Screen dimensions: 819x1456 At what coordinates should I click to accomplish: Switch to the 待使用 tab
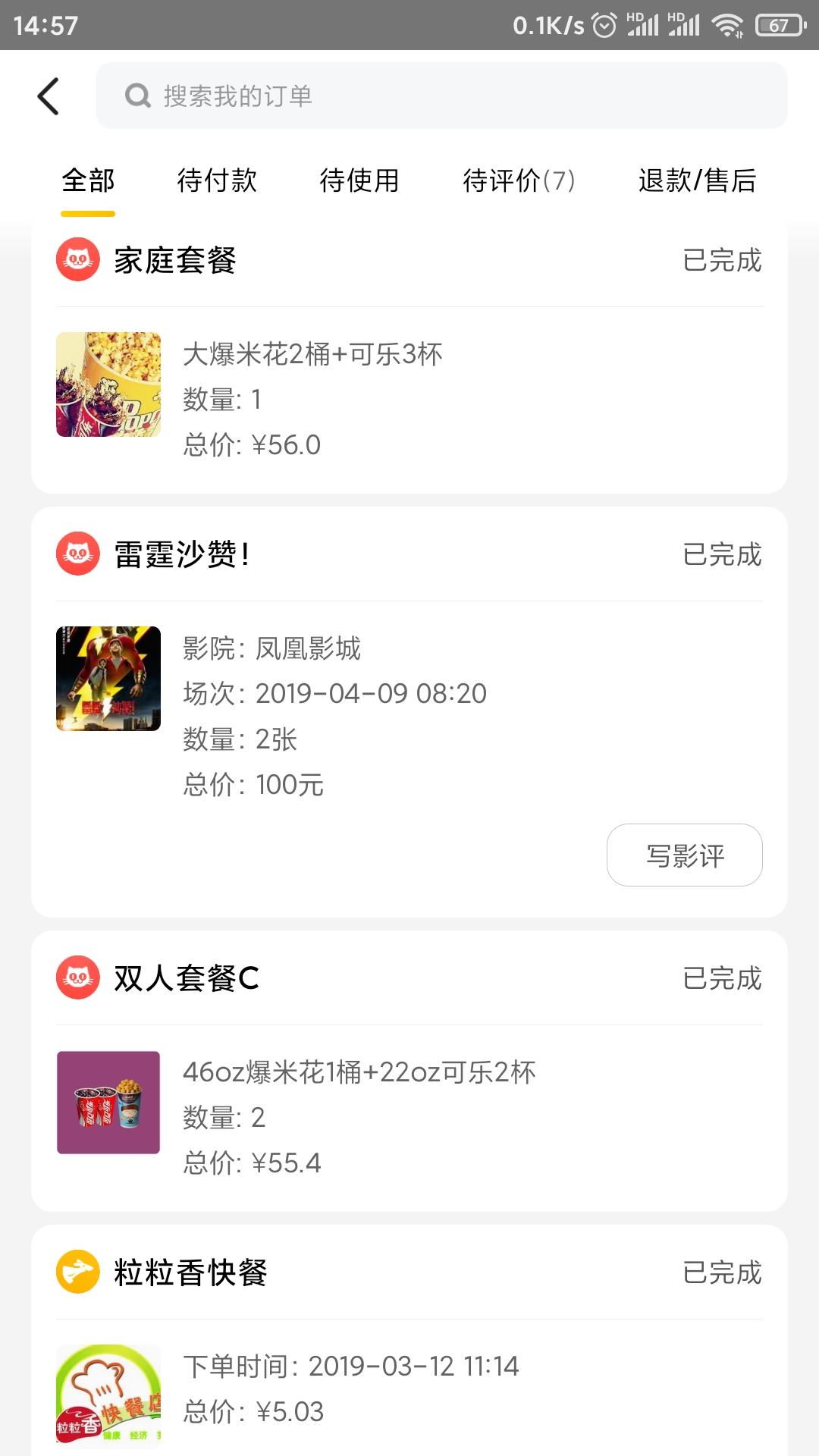pos(359,180)
